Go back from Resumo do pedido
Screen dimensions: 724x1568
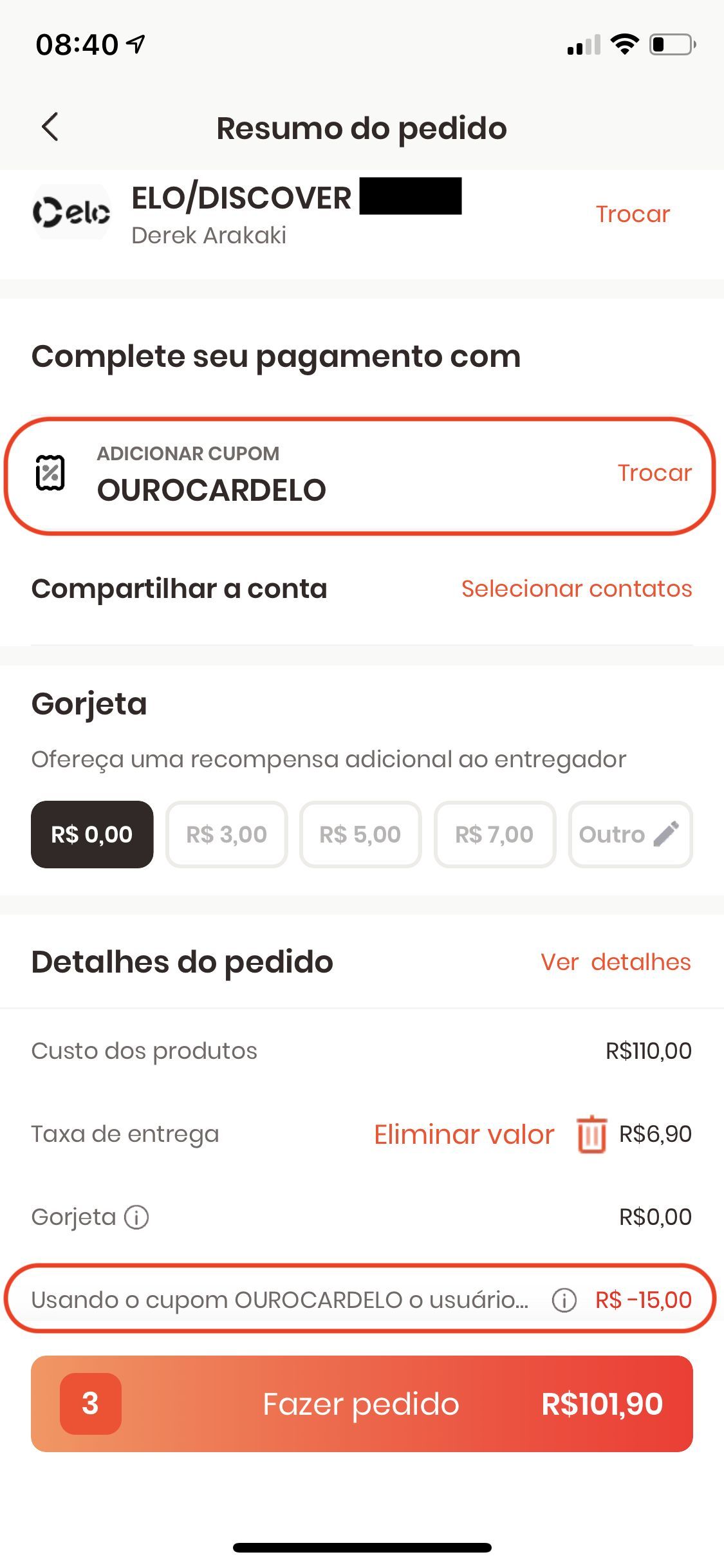[50, 127]
